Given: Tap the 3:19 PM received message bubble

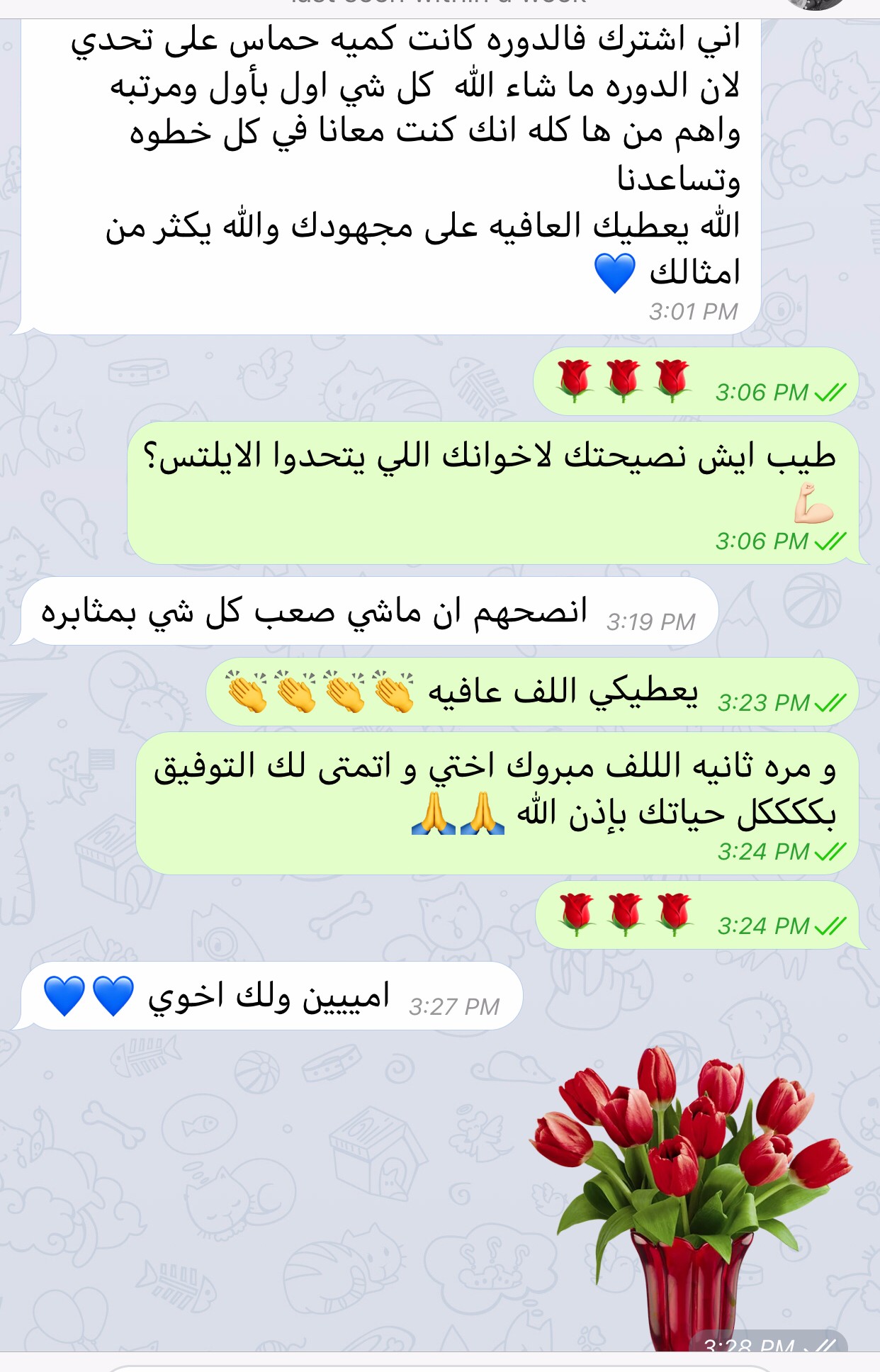Looking at the screenshot, I should point(368,612).
